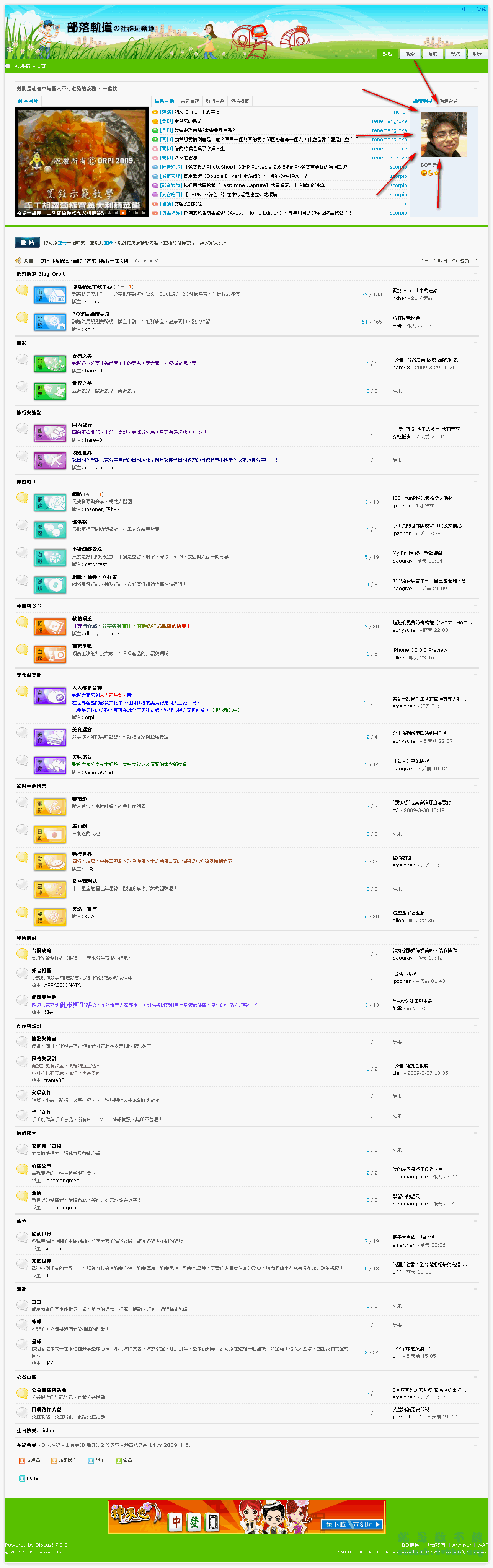Open the BO樂區論壇站務 forum

(x=91, y=314)
